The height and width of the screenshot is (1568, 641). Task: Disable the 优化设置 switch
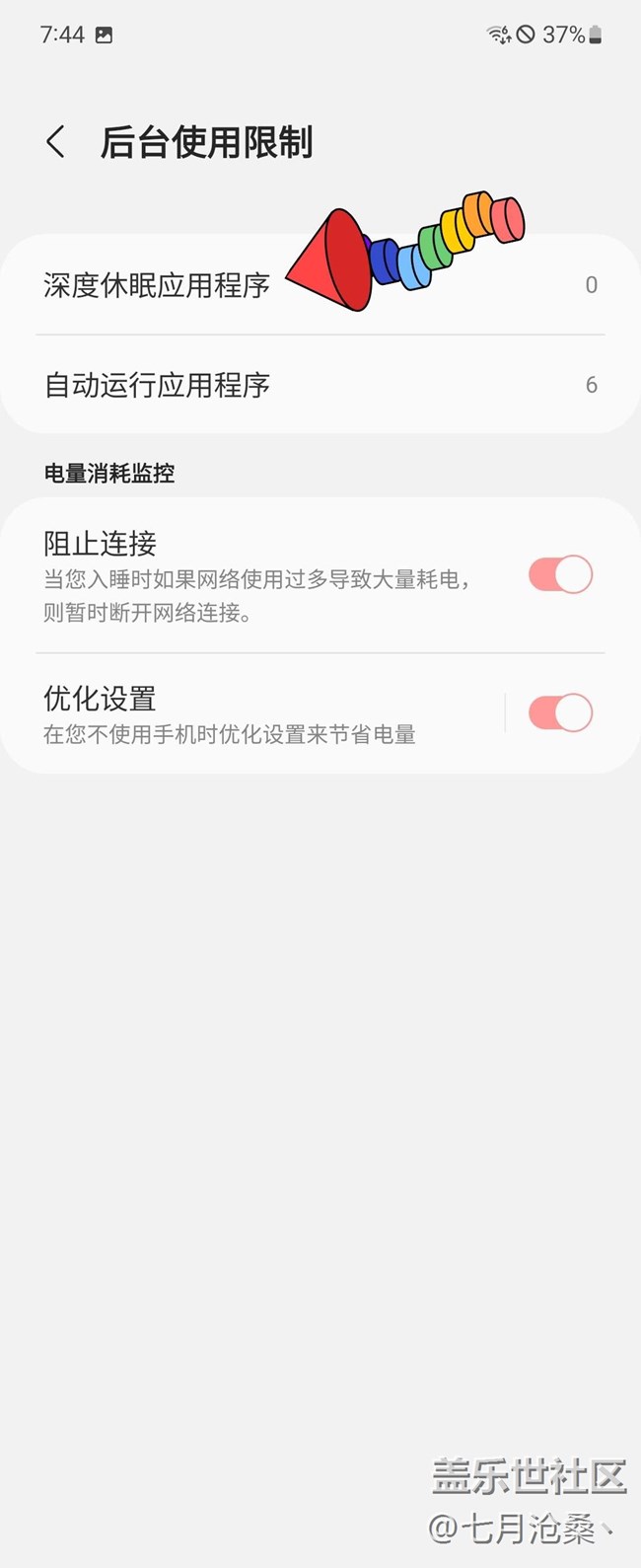(x=560, y=712)
